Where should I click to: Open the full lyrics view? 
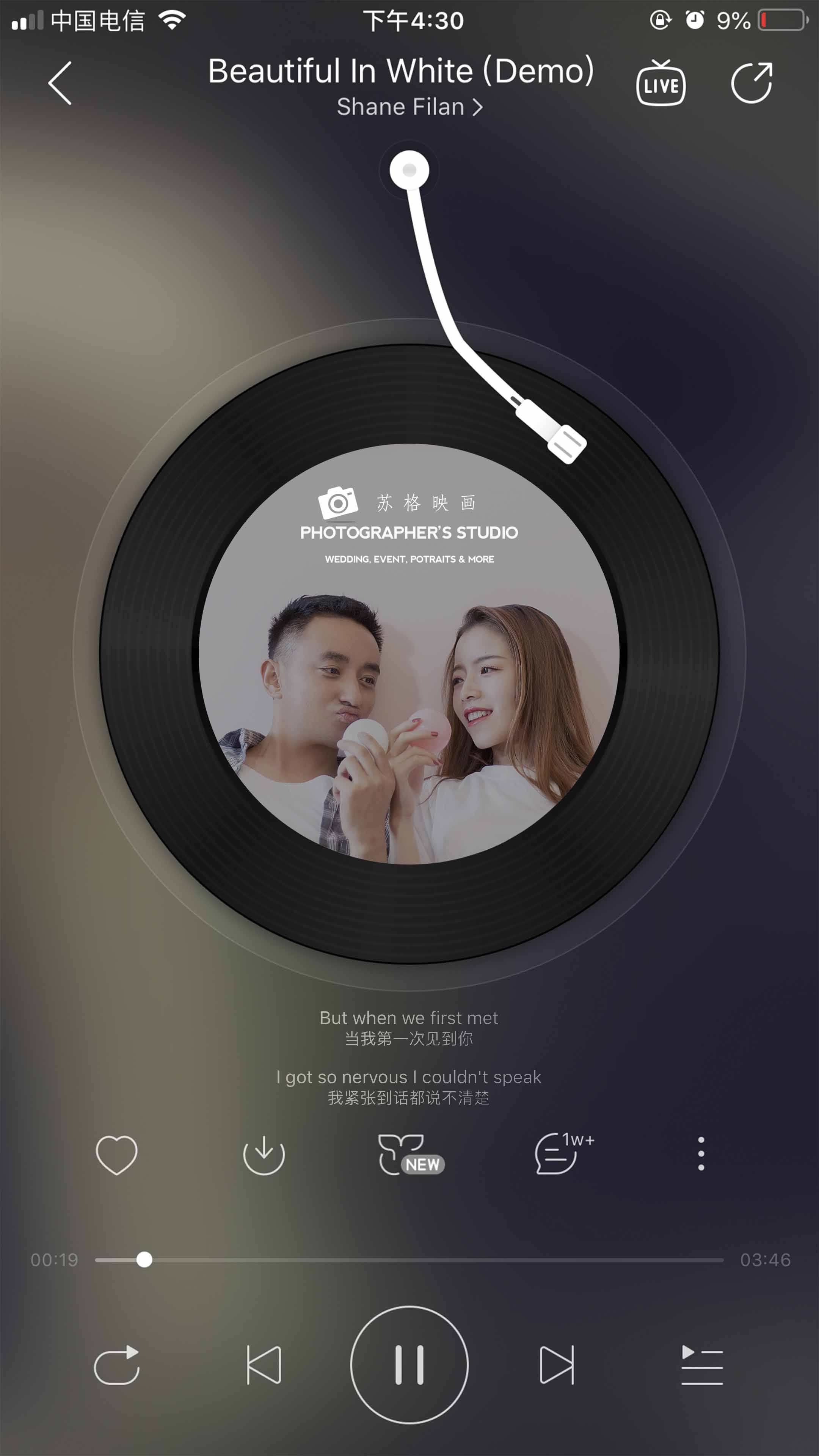409,1057
